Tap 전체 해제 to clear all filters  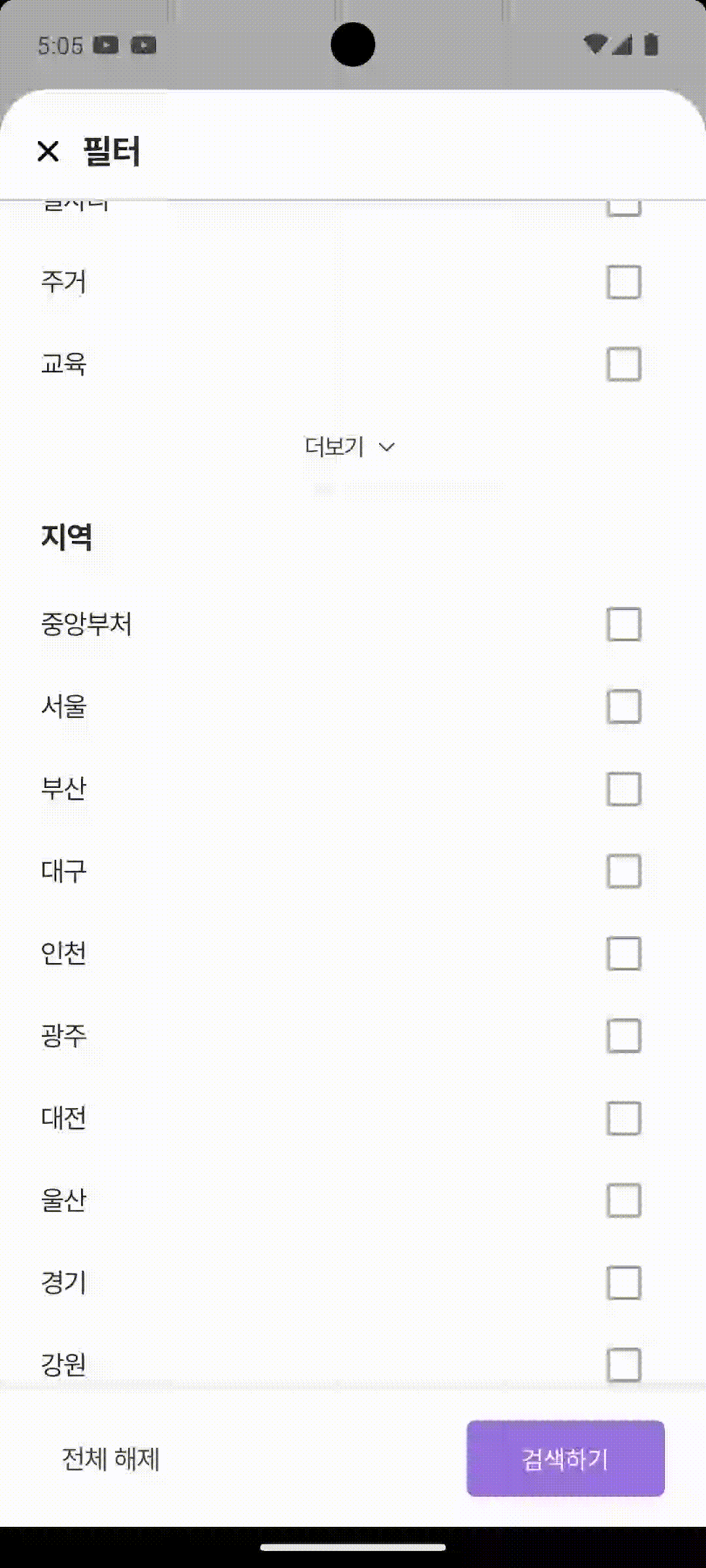pos(111,1459)
